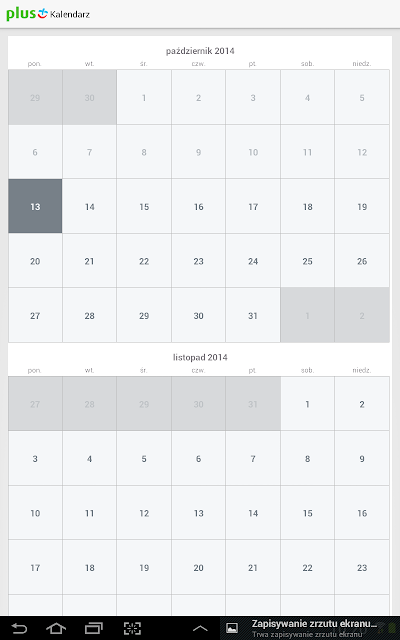400x640 pixels.
Task: Open October 14 in październik 2014
Action: click(89, 206)
